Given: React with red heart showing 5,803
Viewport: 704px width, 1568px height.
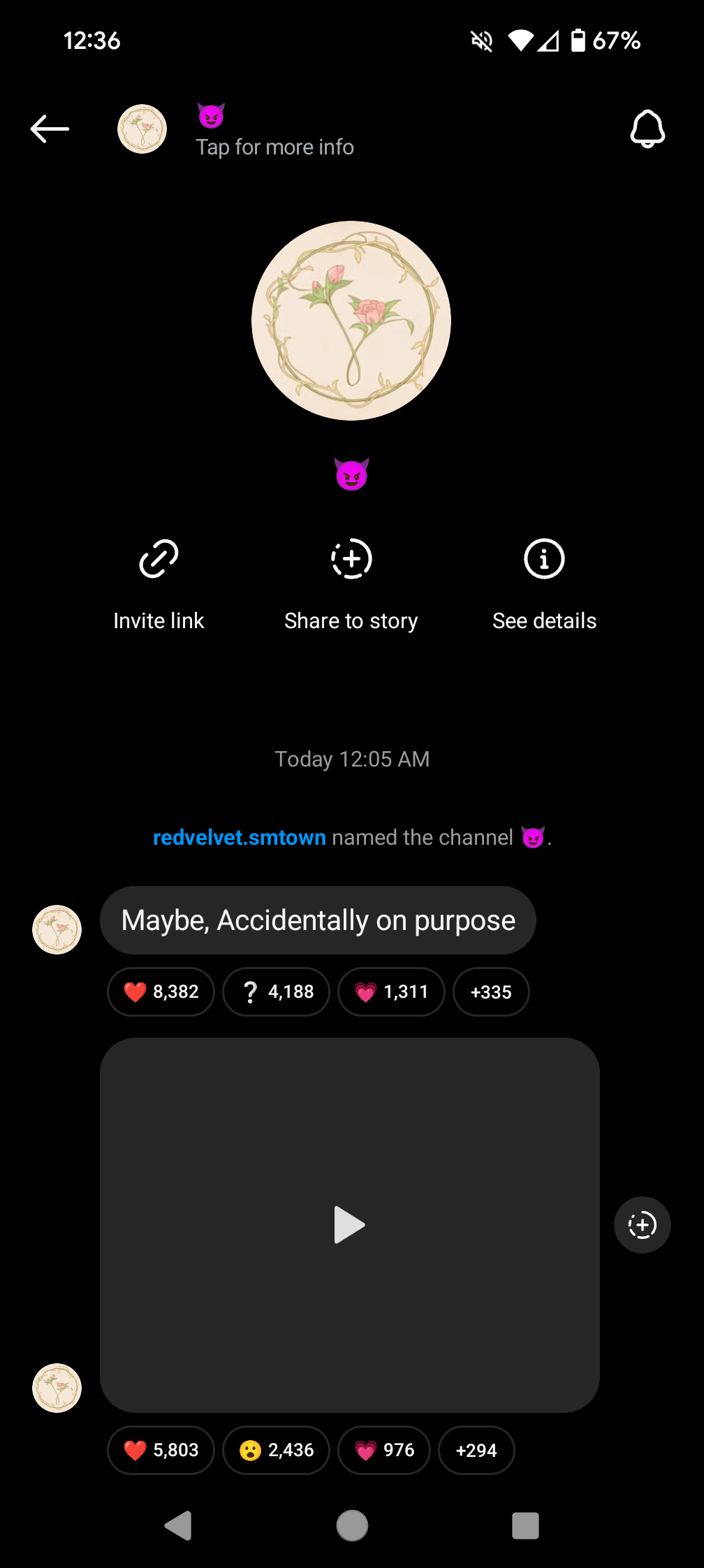Looking at the screenshot, I should click(x=161, y=1450).
